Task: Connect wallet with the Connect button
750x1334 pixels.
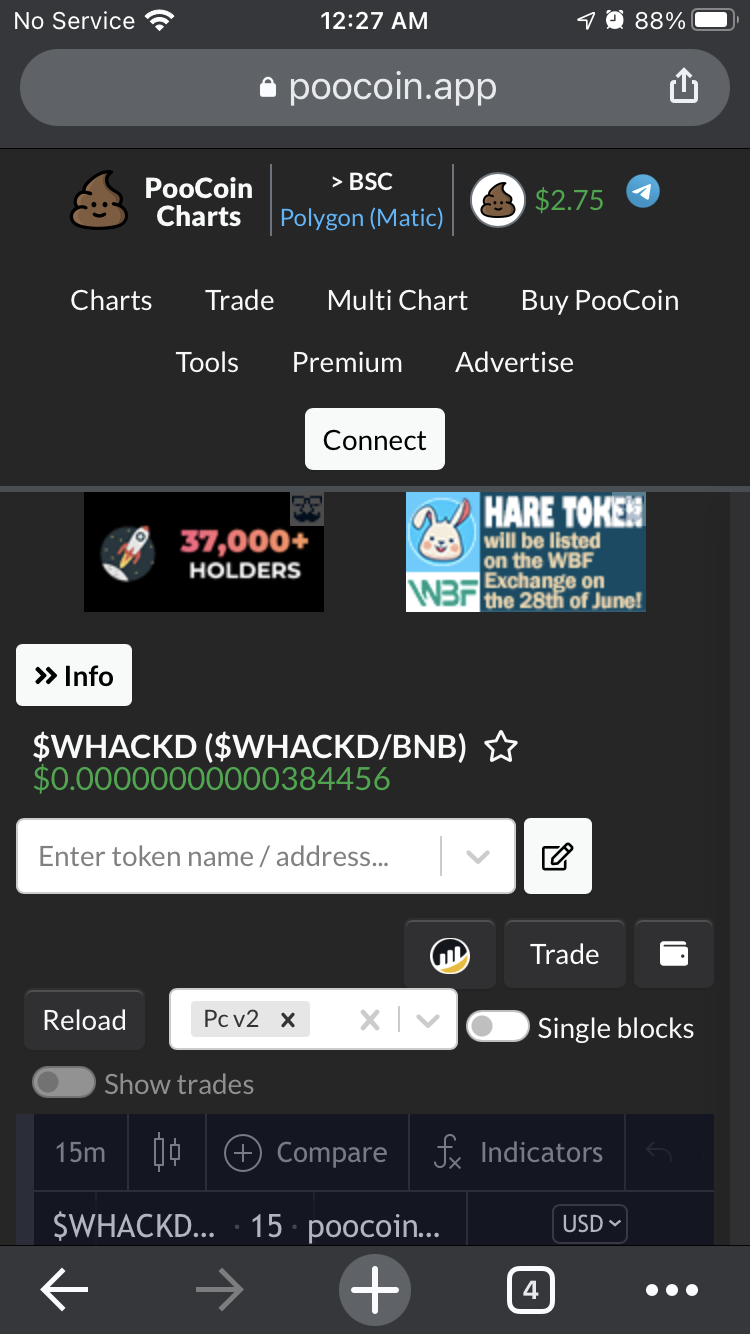Action: pos(375,439)
